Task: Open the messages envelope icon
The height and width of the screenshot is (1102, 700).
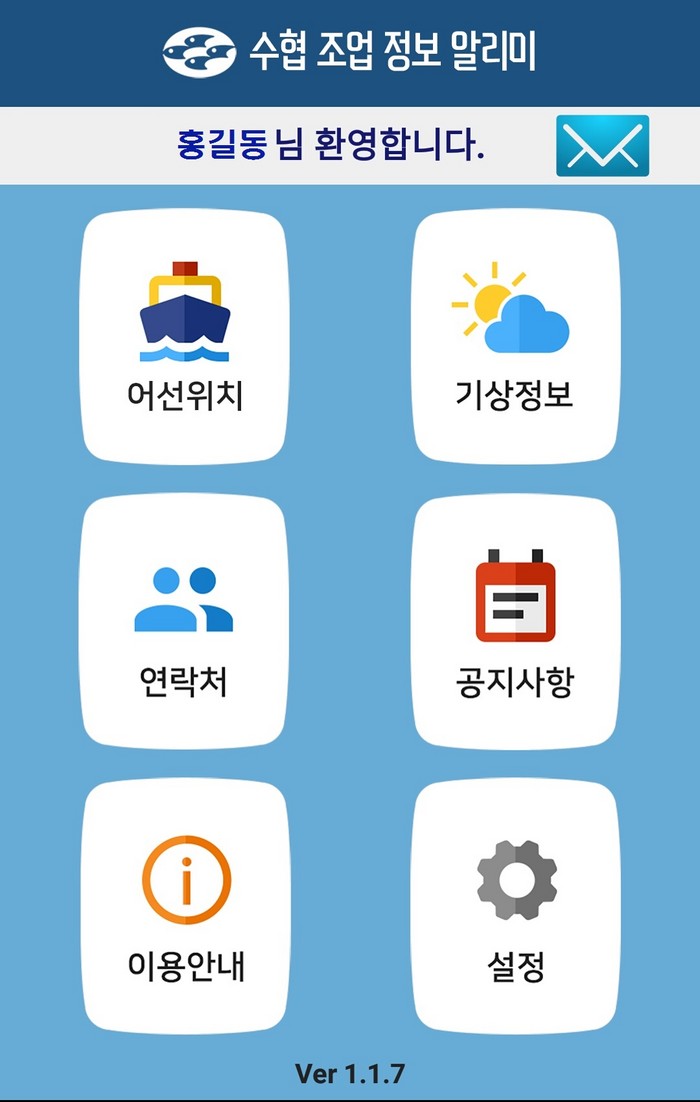Action: tap(602, 146)
